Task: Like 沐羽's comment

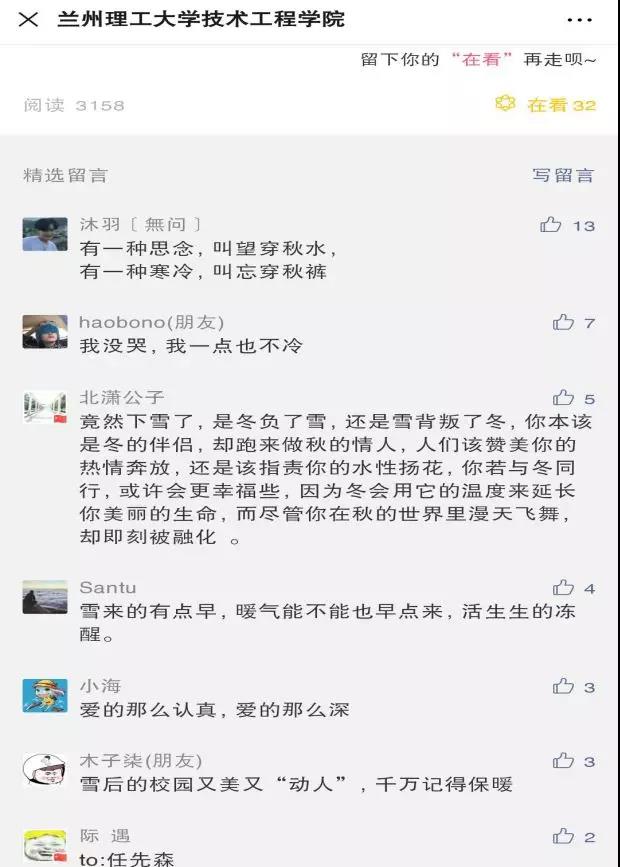Action: 551,225
